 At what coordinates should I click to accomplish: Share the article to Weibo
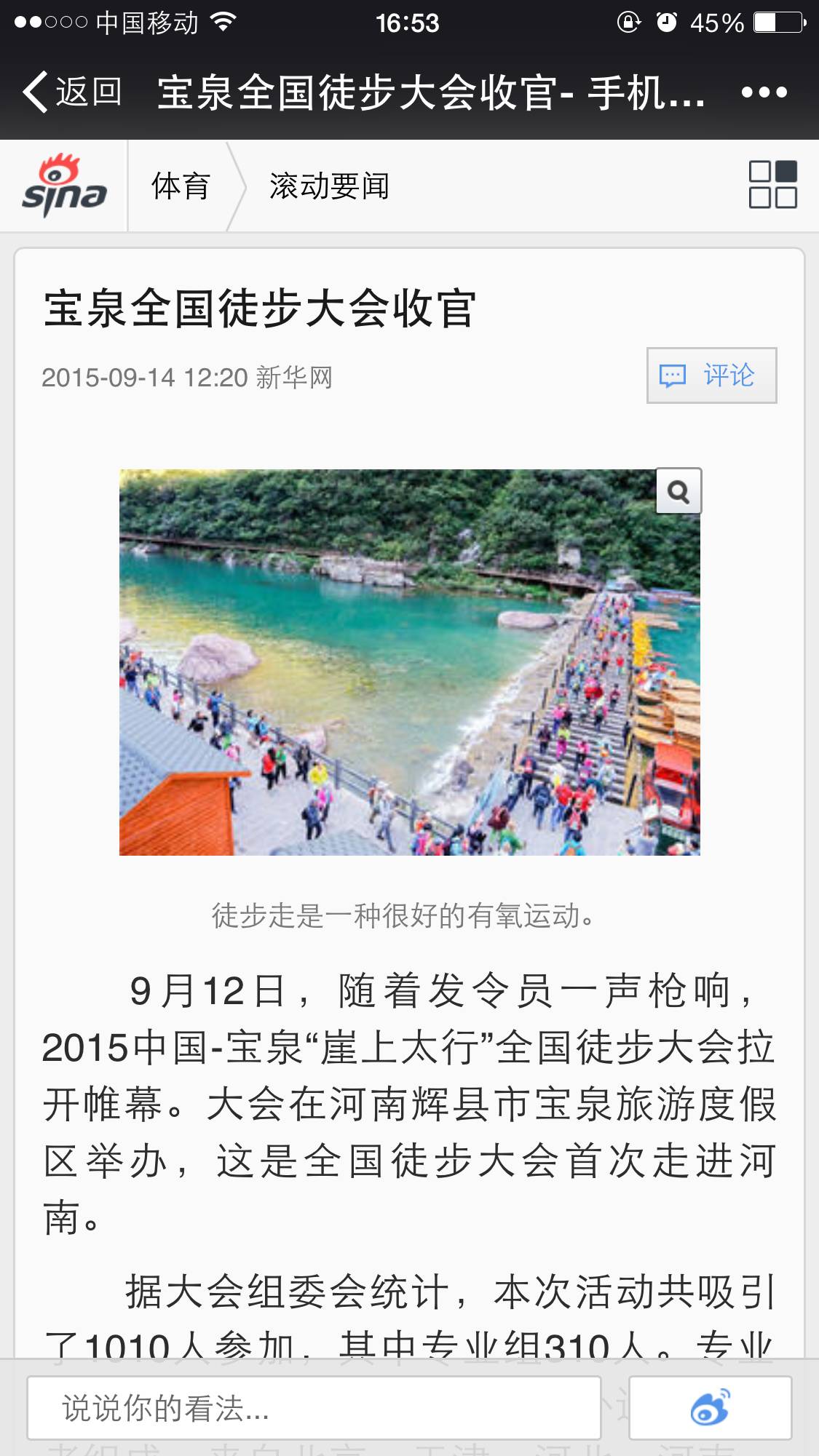coord(710,1408)
